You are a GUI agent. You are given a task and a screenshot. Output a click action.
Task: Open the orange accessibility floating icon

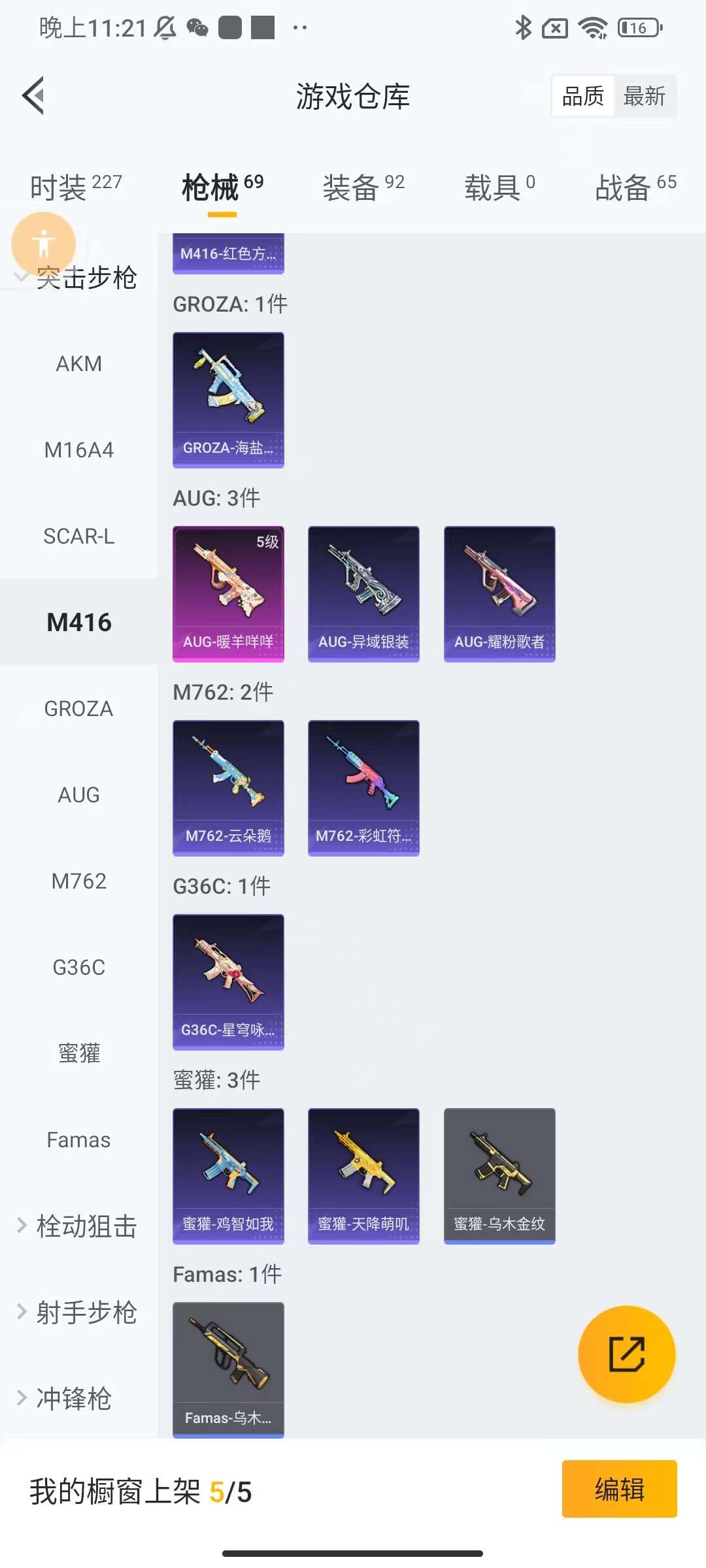click(43, 244)
